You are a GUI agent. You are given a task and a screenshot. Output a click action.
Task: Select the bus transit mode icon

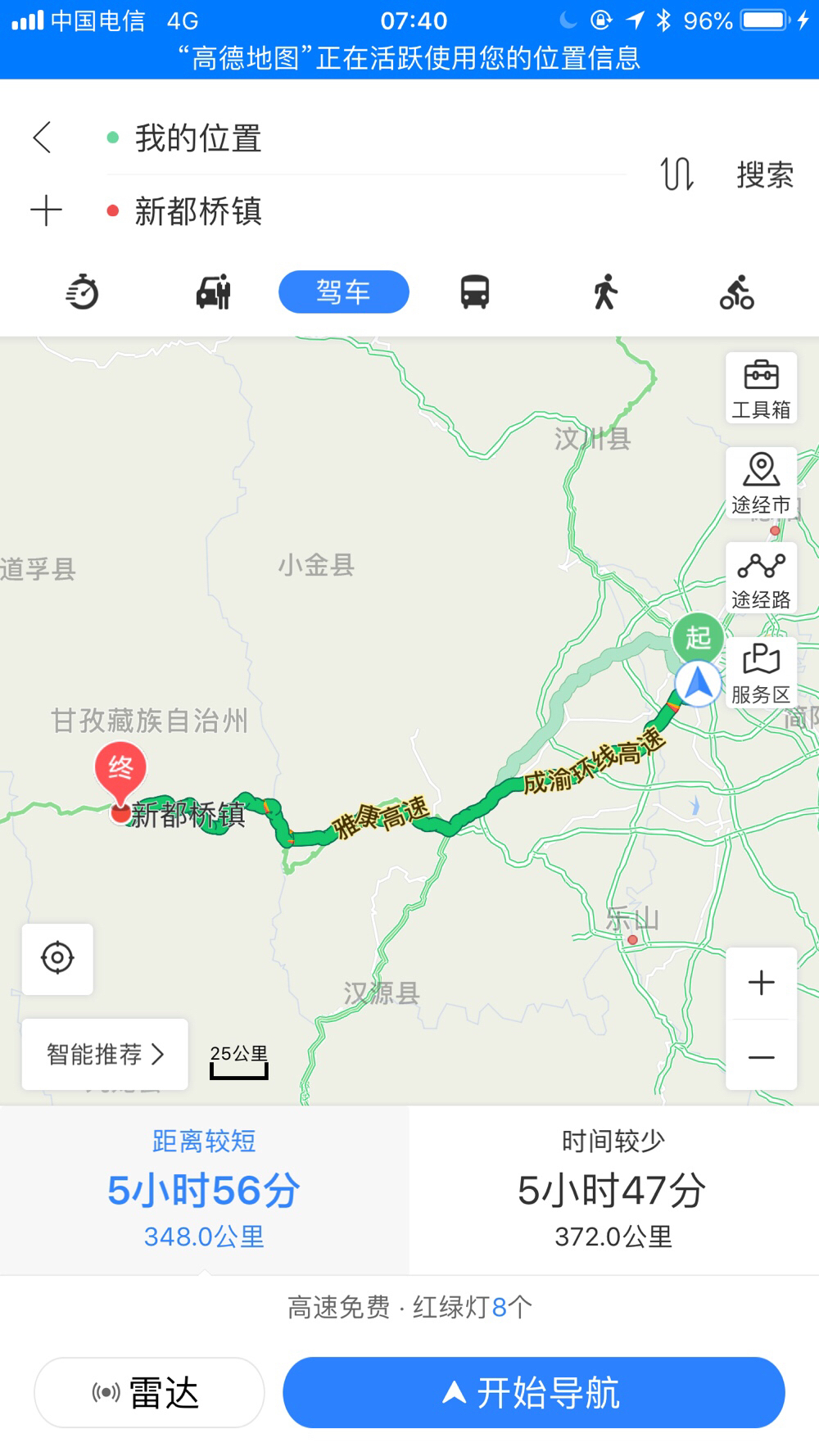coord(473,292)
